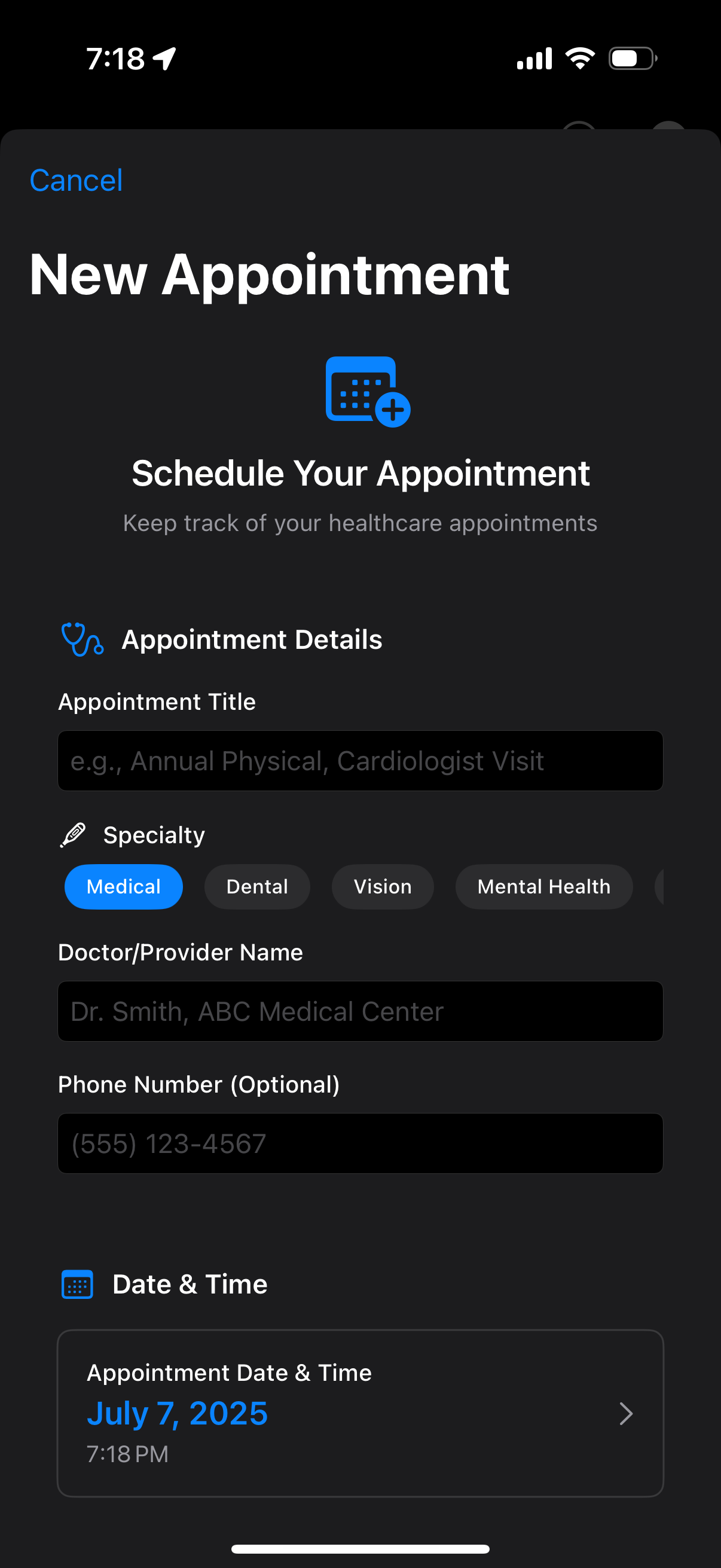Select the Vision specialty chip

point(382,886)
